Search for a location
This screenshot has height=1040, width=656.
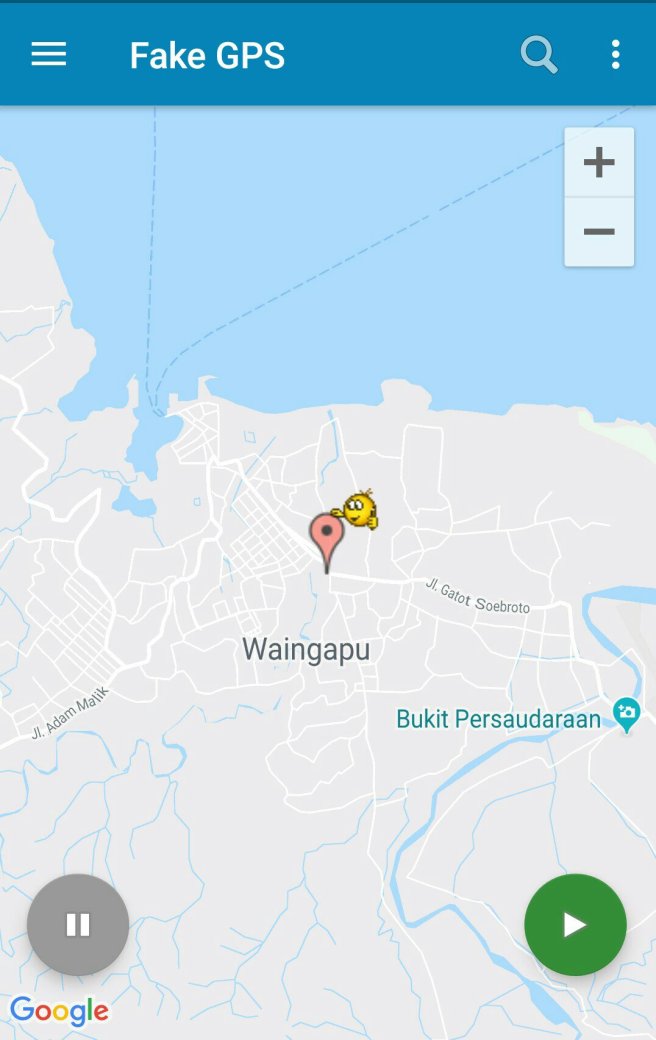click(x=539, y=55)
